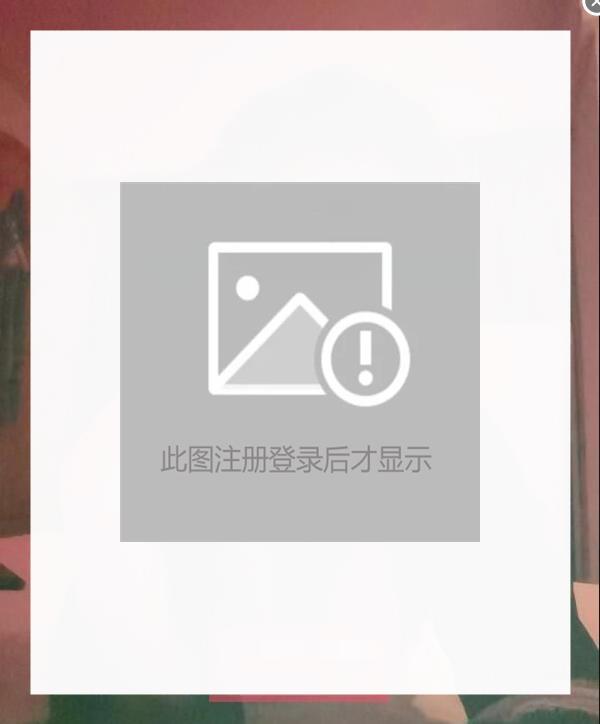Tap the login-required image placeholder
Viewport: 600px width, 724px height.
300,361
